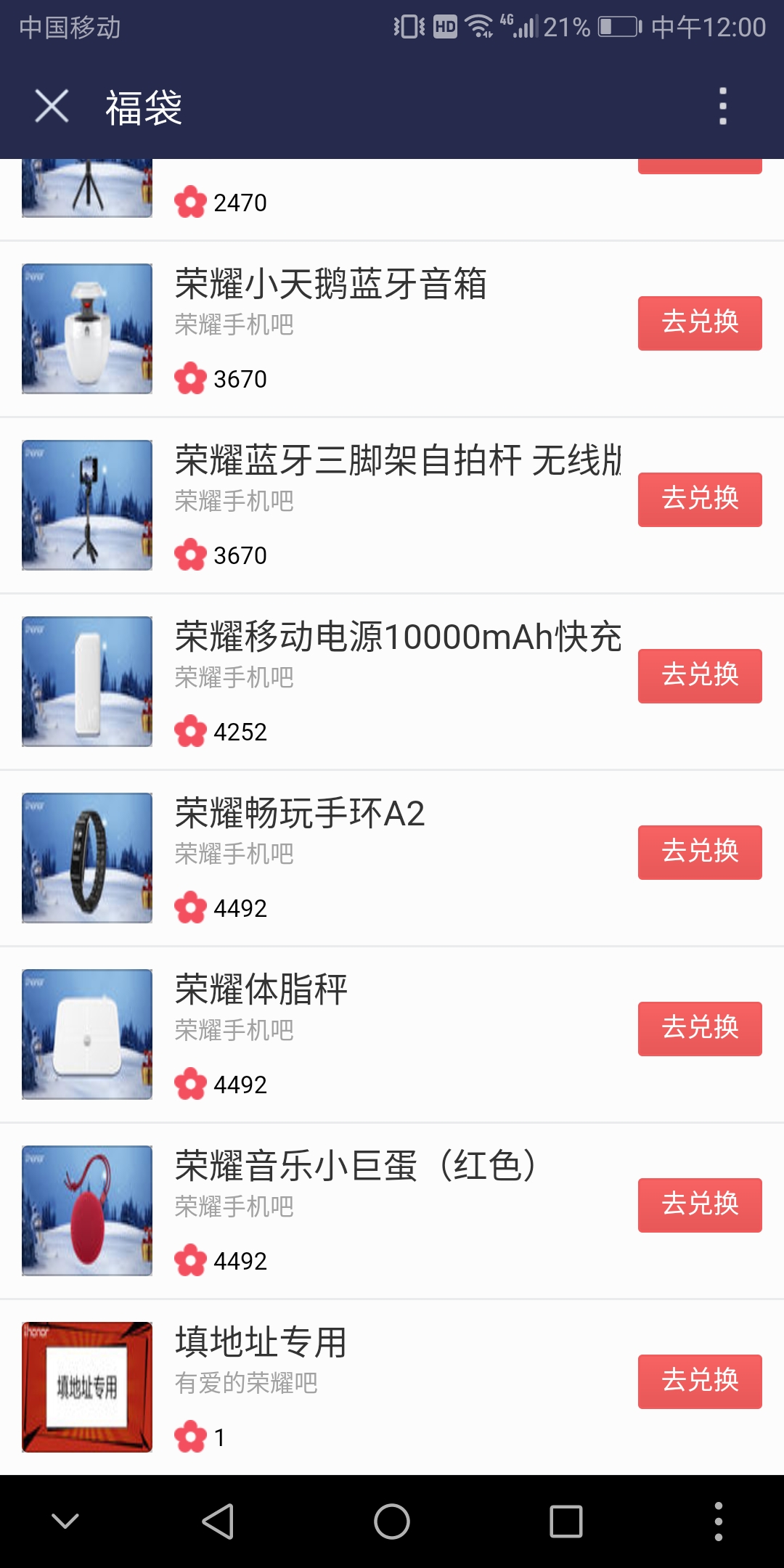
Task: Open the 荣耀小天鹅蓝牙音箱 product image
Action: click(87, 329)
